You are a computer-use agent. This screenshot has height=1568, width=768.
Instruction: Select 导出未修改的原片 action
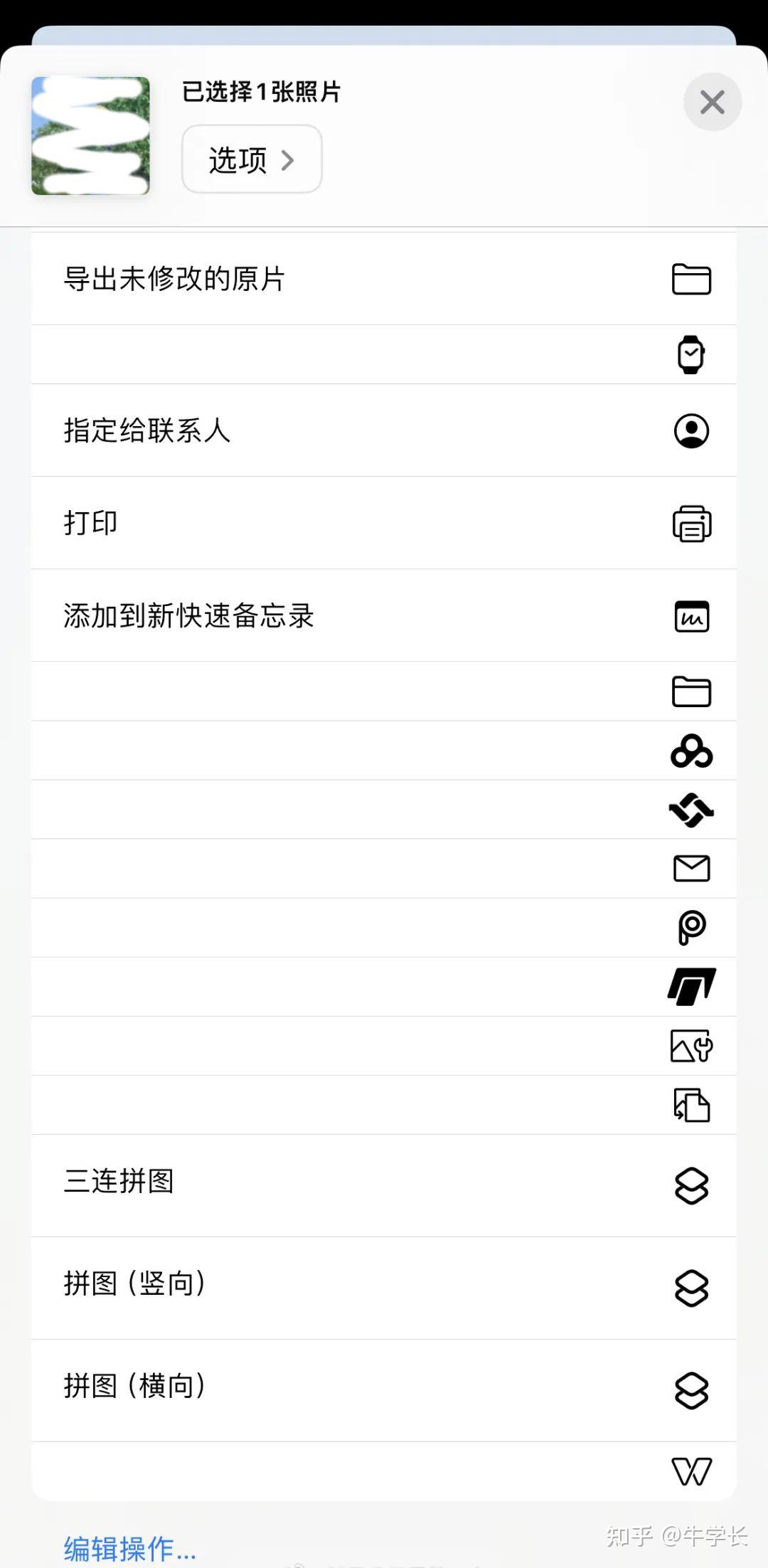coord(173,280)
